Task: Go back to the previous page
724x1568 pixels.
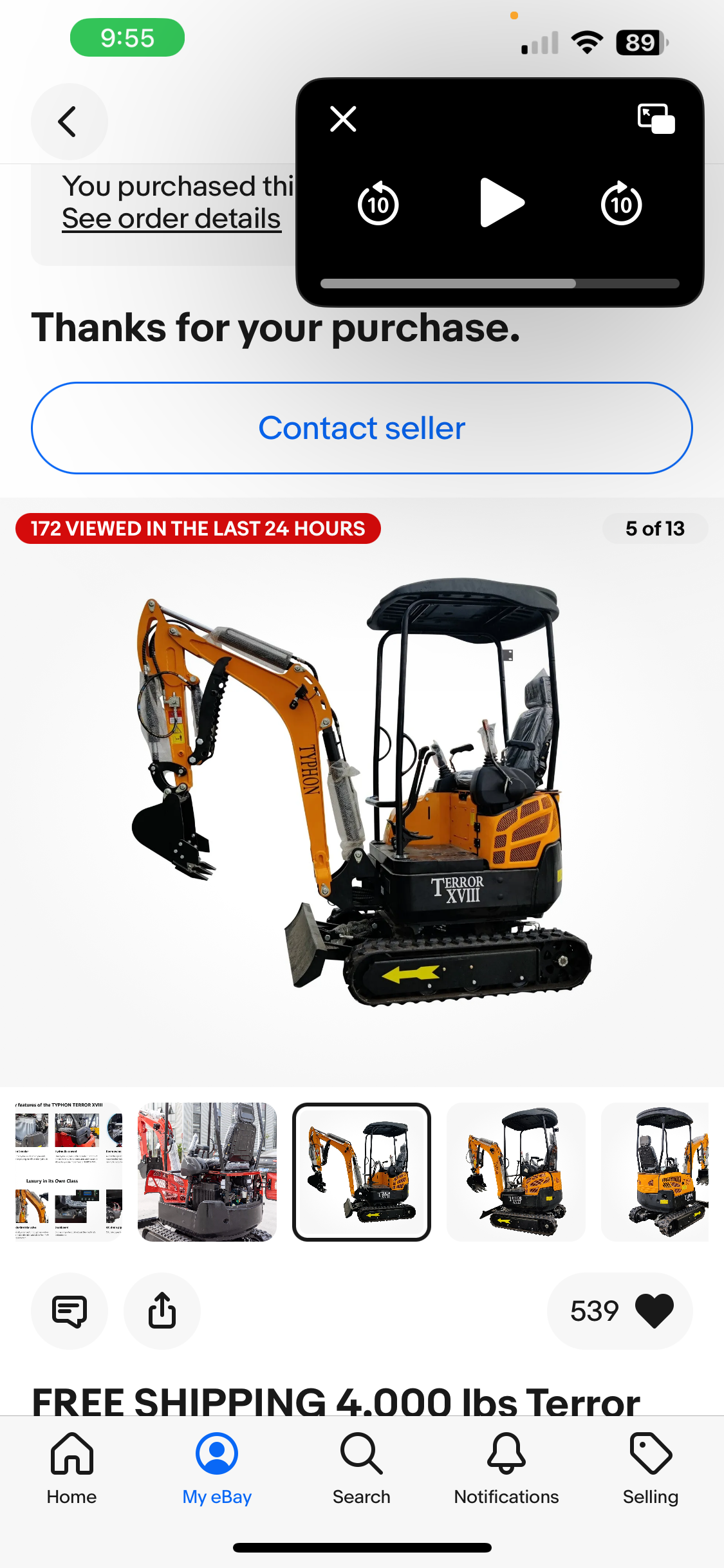Action: [68, 122]
